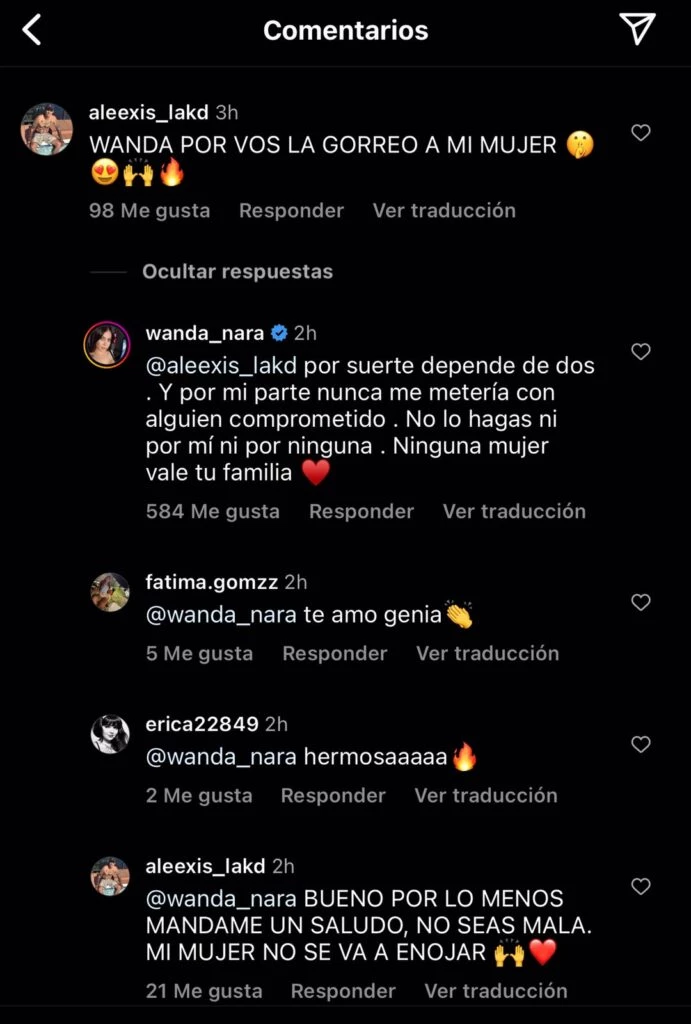Reply to wanda_nara's comment

361,512
